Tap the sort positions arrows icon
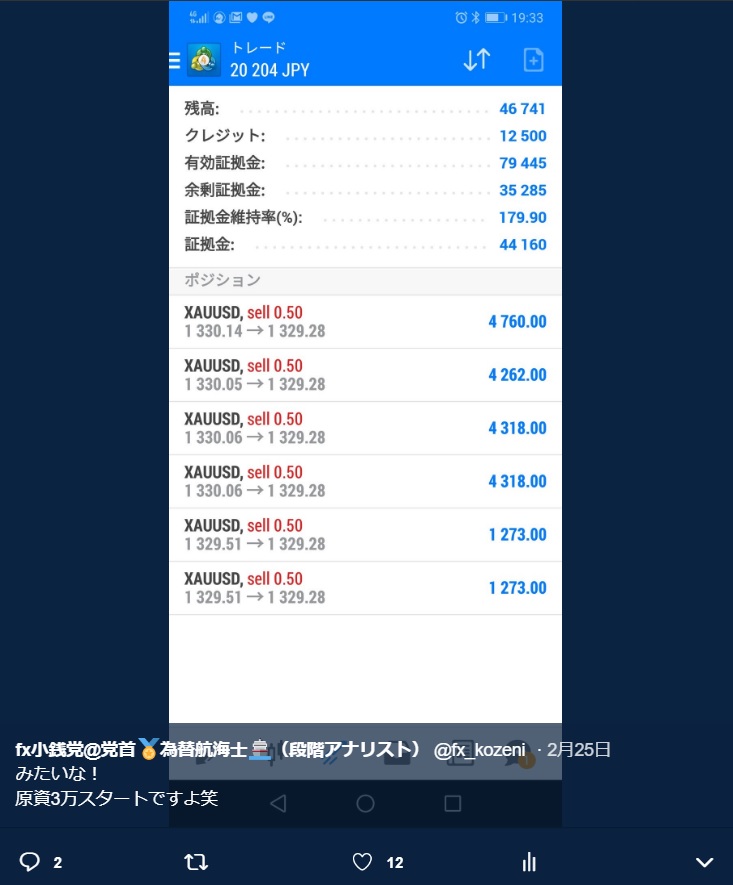Image resolution: width=733 pixels, height=885 pixels. (476, 60)
